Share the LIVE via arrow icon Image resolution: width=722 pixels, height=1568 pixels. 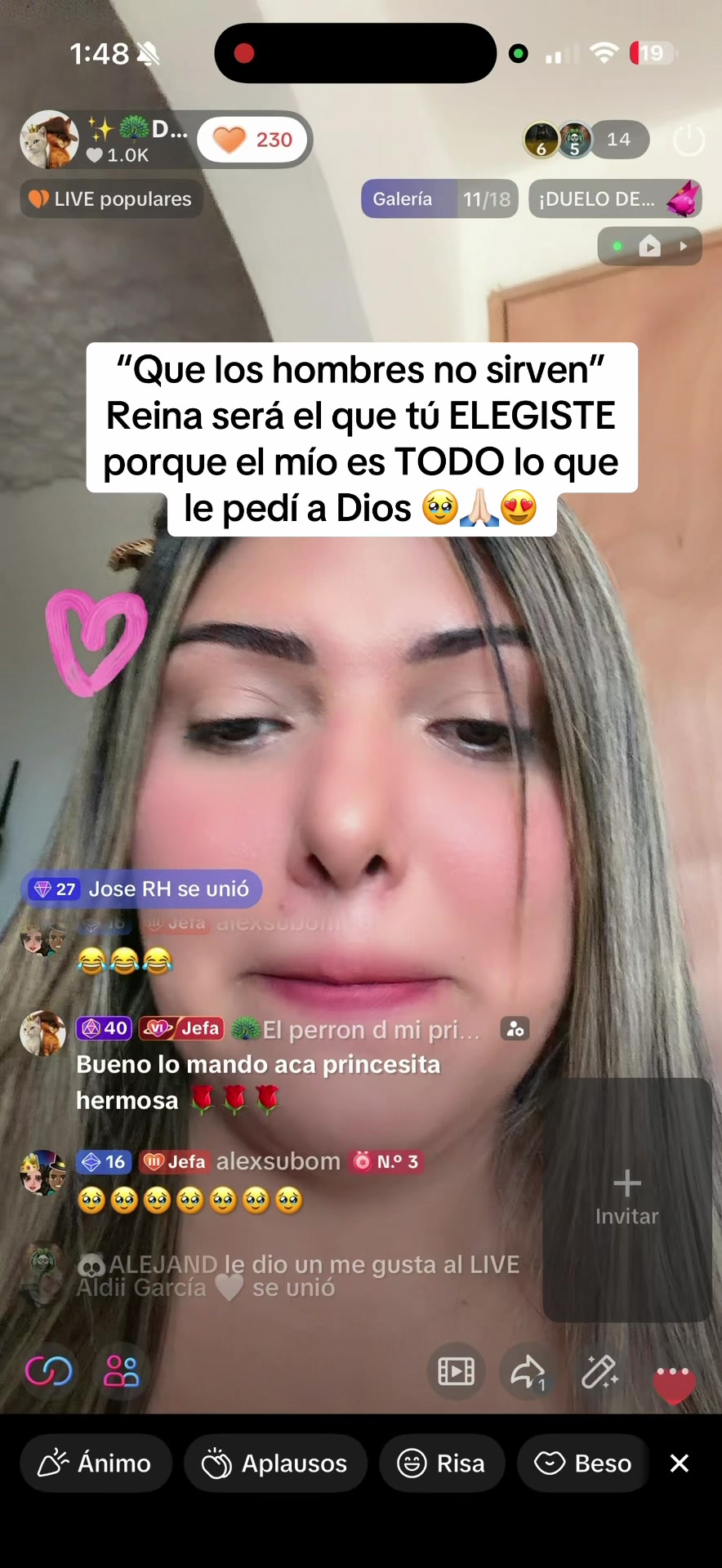(x=528, y=1371)
